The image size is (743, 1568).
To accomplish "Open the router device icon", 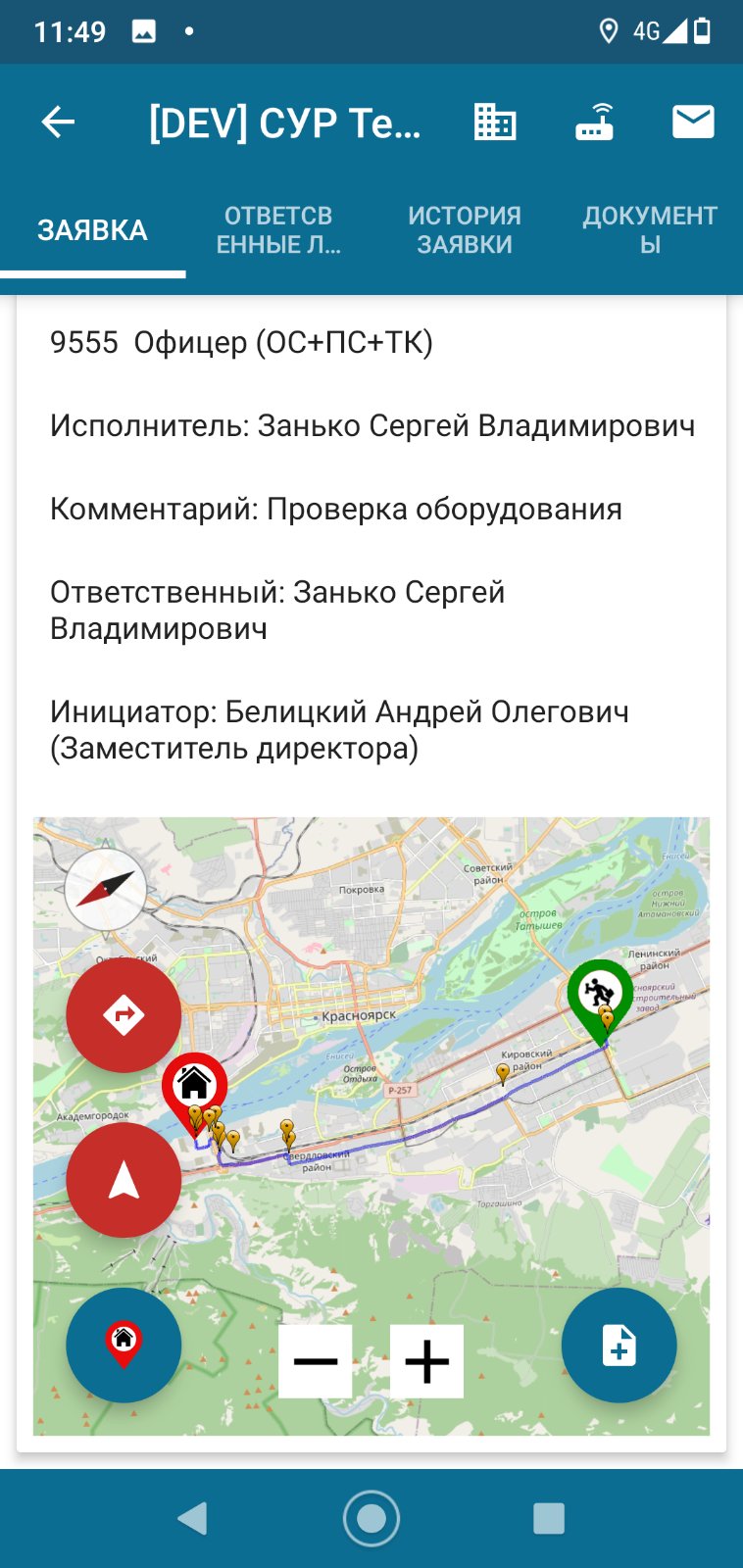I will [594, 122].
